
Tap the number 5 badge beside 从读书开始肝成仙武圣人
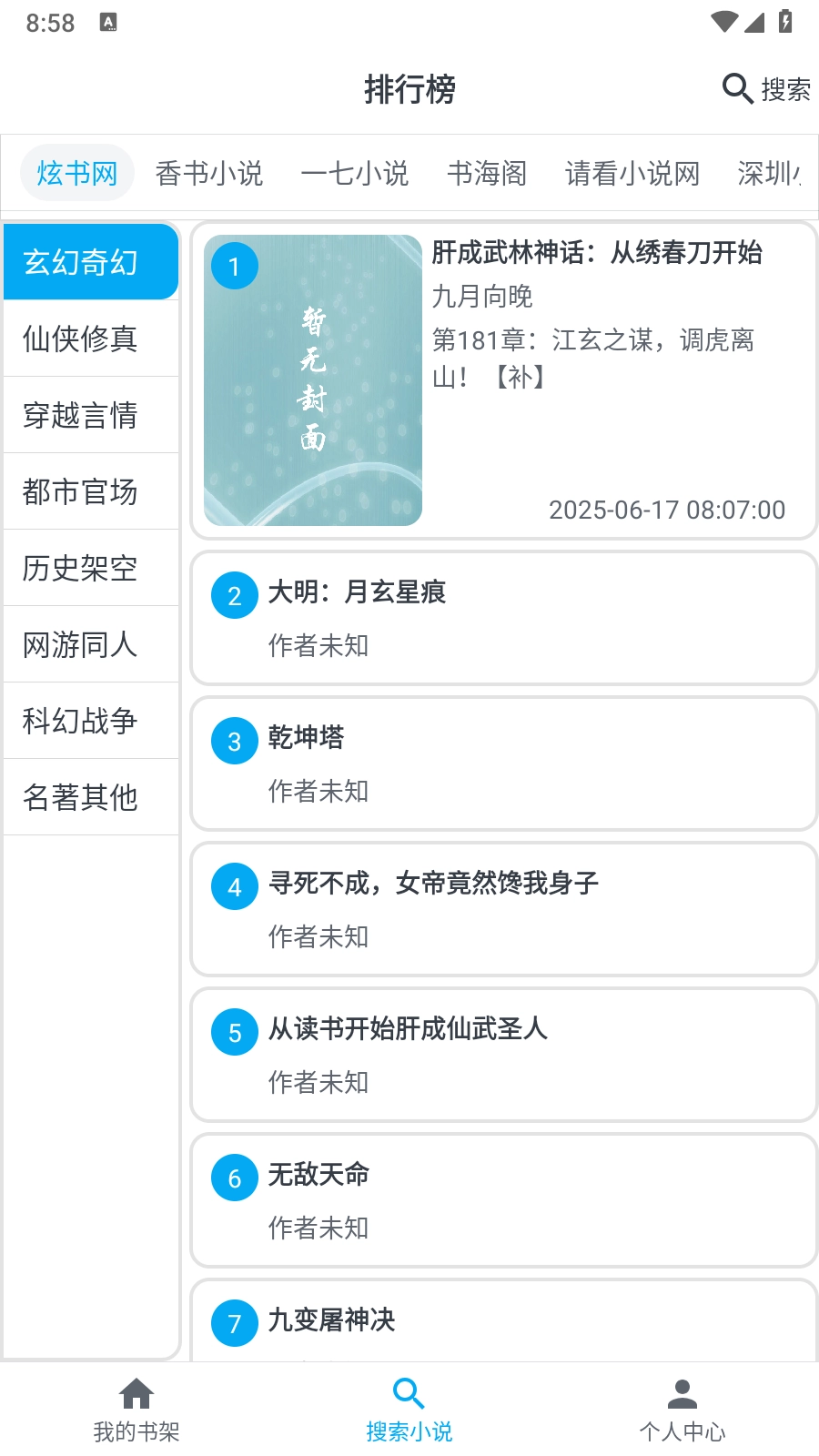tap(234, 1033)
